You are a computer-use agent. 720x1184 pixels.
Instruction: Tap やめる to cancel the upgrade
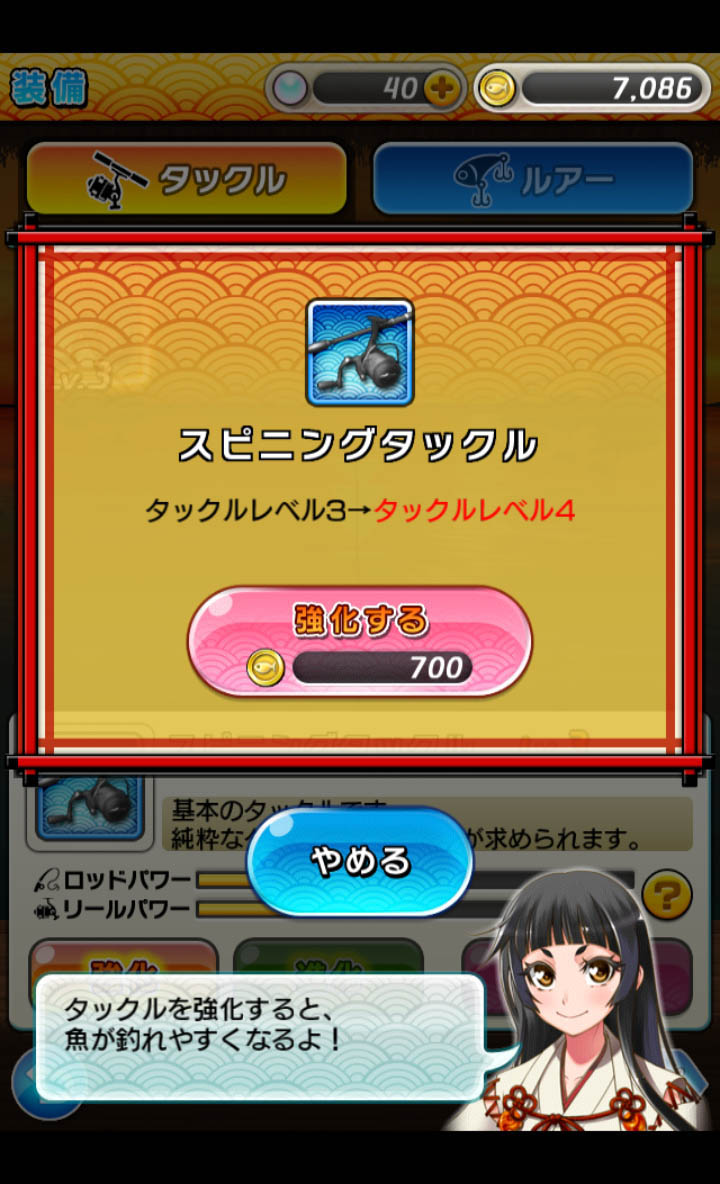359,861
